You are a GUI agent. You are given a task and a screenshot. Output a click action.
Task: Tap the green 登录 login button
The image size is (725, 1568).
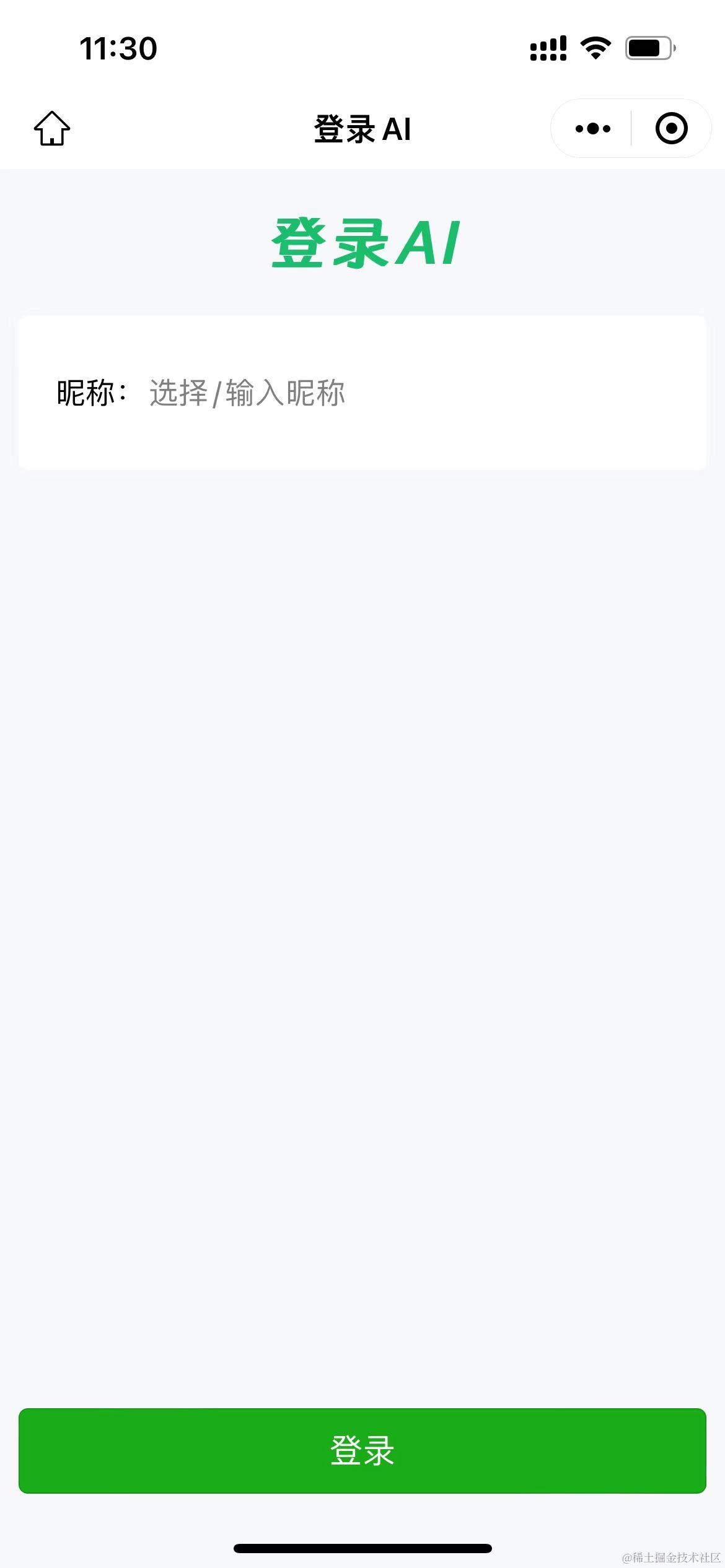click(362, 1450)
